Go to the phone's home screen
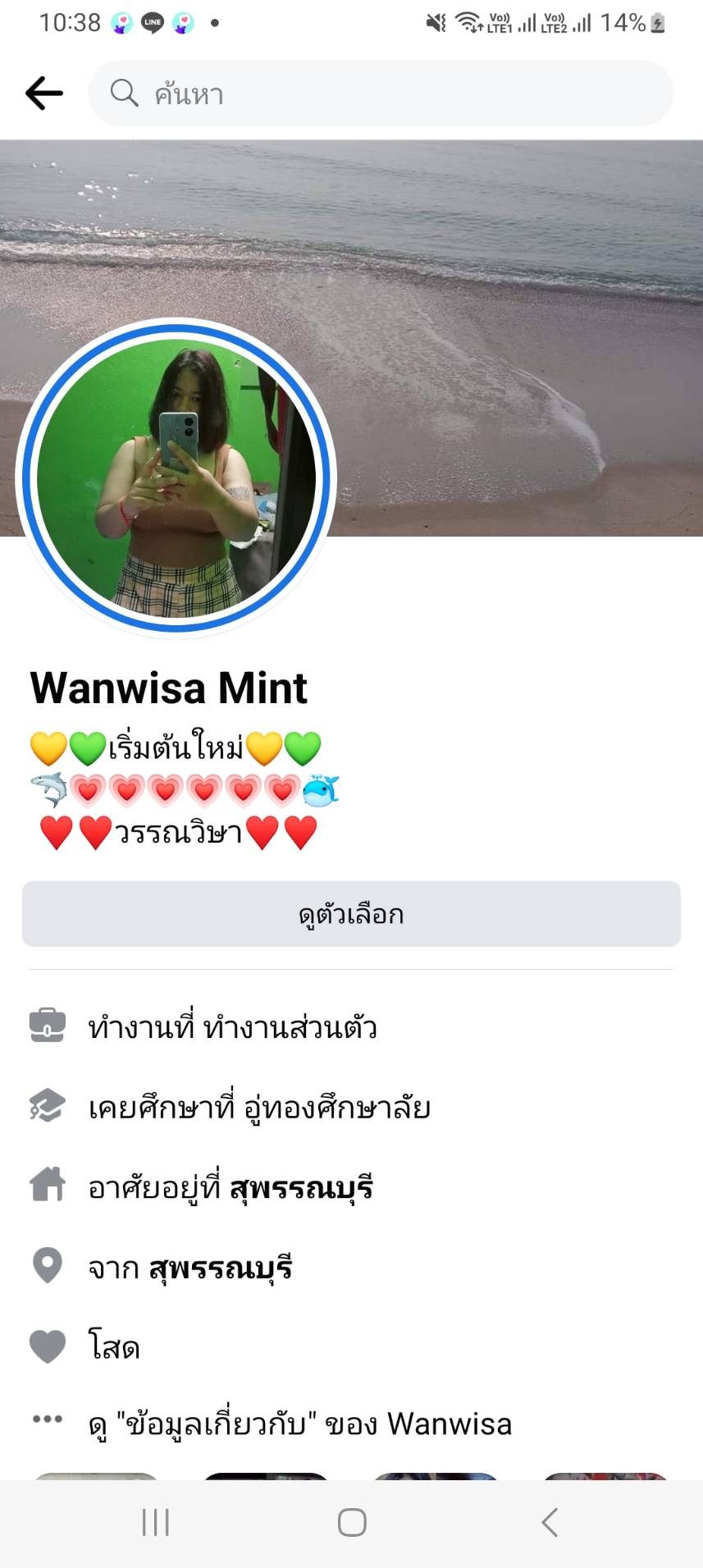The height and width of the screenshot is (1568, 703). coord(352,1523)
